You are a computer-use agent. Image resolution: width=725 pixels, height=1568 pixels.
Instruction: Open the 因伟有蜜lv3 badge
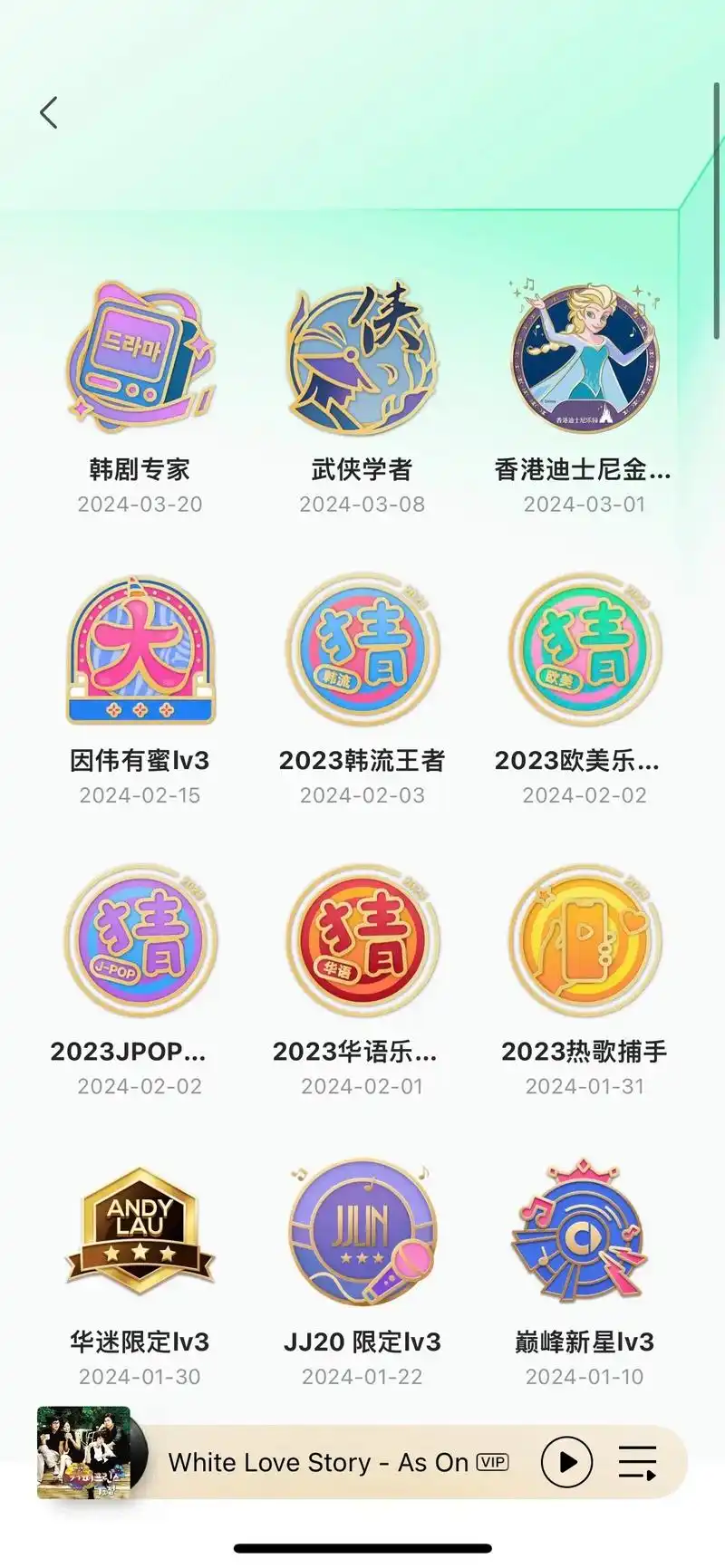tap(140, 649)
